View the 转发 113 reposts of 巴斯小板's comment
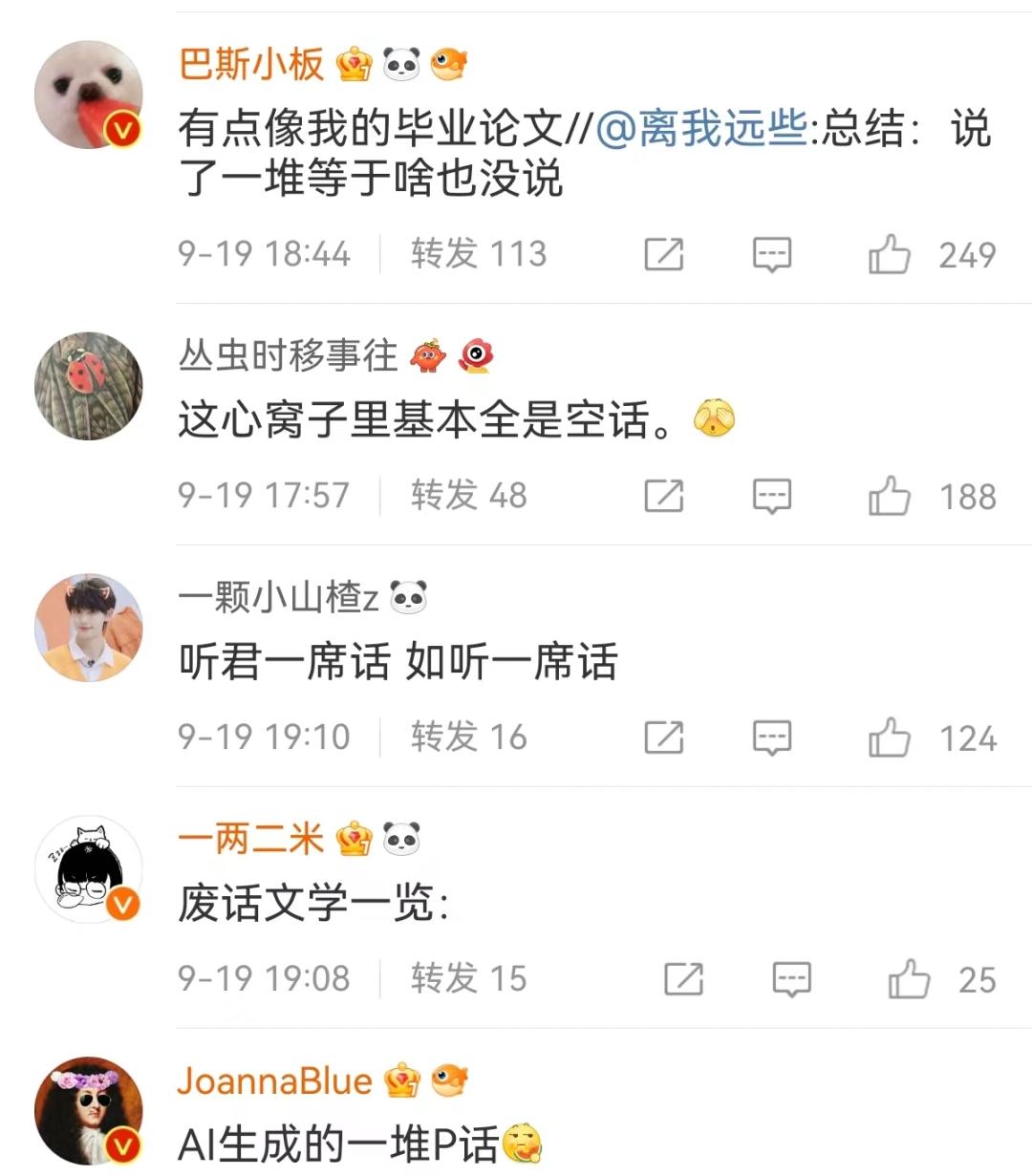1032x1176 pixels. pyautogui.click(x=479, y=254)
